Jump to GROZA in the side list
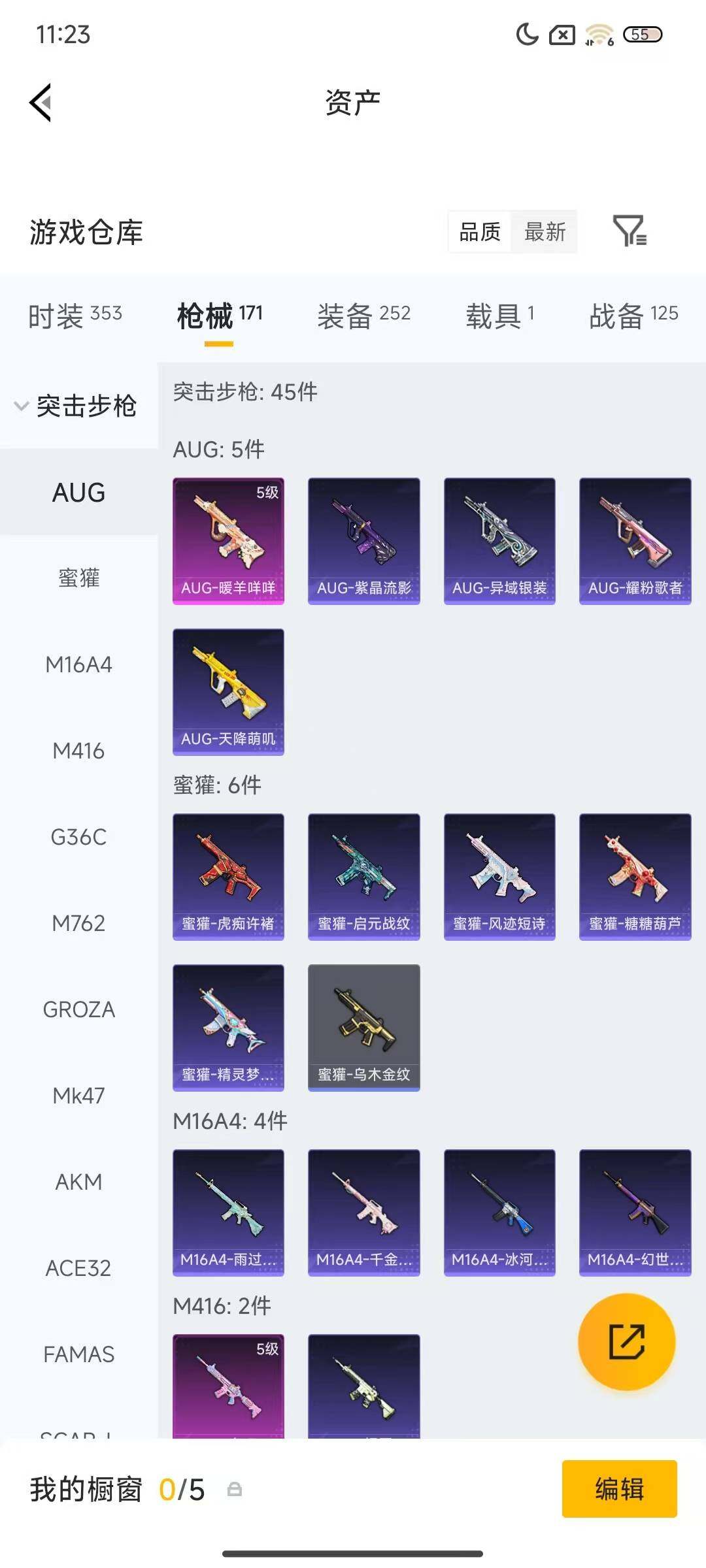Image resolution: width=706 pixels, height=1568 pixels. (78, 1009)
